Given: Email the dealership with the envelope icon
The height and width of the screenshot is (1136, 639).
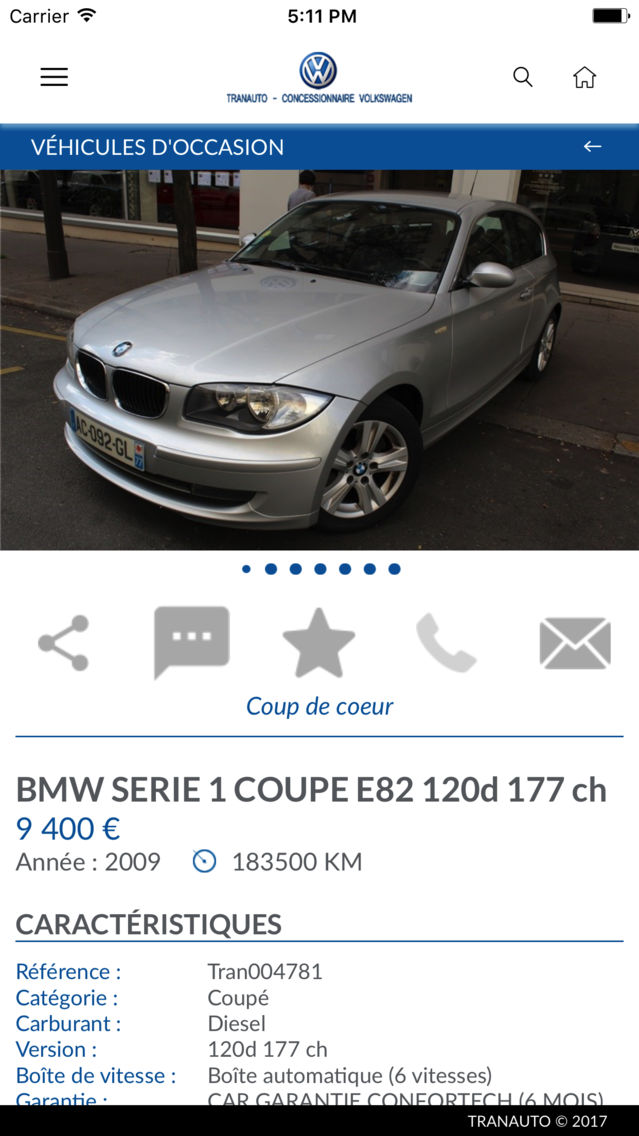Looking at the screenshot, I should tap(575, 643).
